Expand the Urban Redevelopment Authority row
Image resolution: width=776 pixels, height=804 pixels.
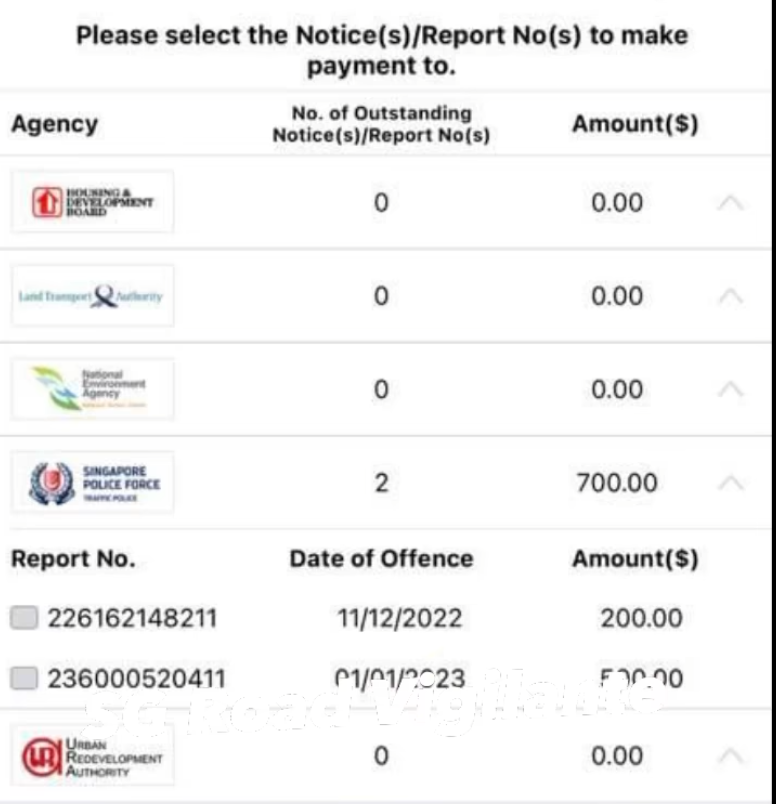point(730,756)
